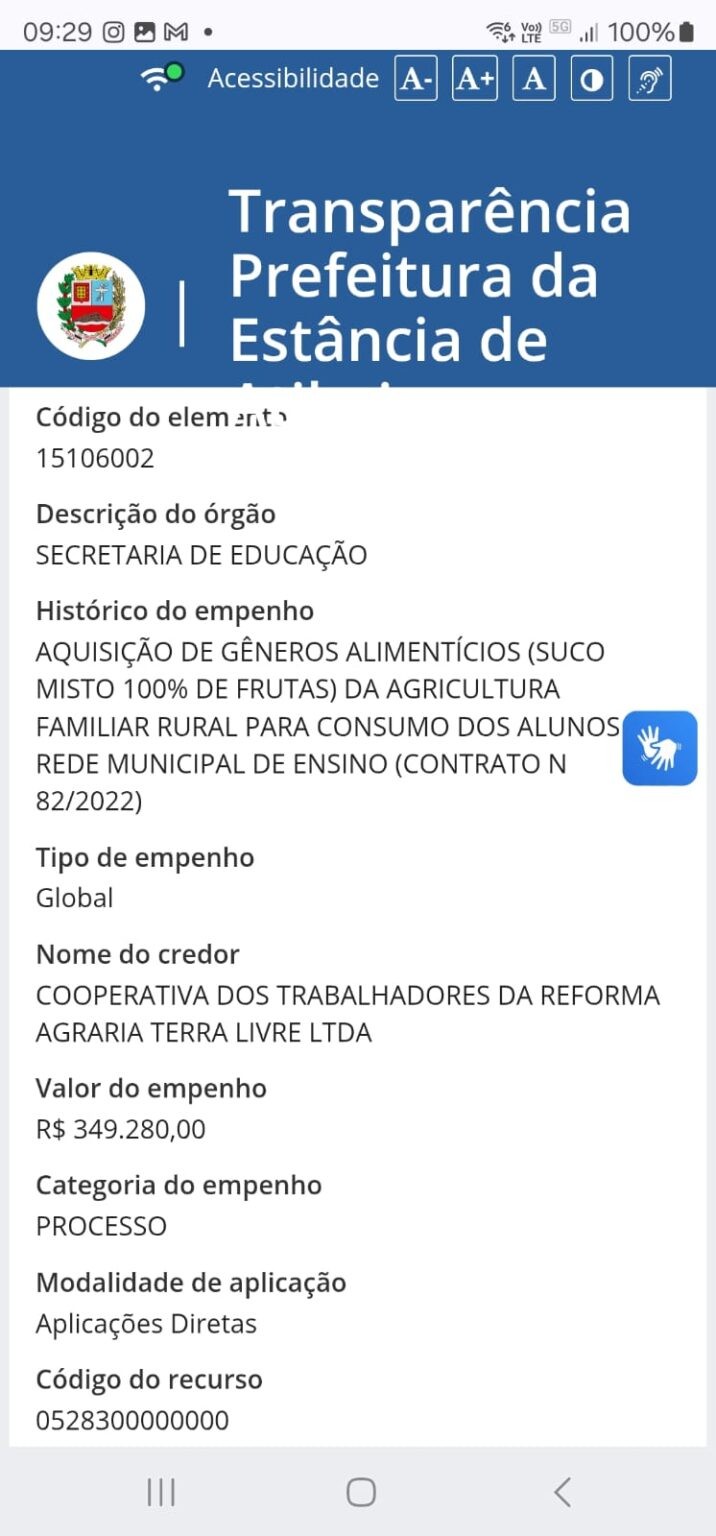716x1536 pixels.
Task: Open recent apps from the navigation bar
Action: (x=161, y=1493)
